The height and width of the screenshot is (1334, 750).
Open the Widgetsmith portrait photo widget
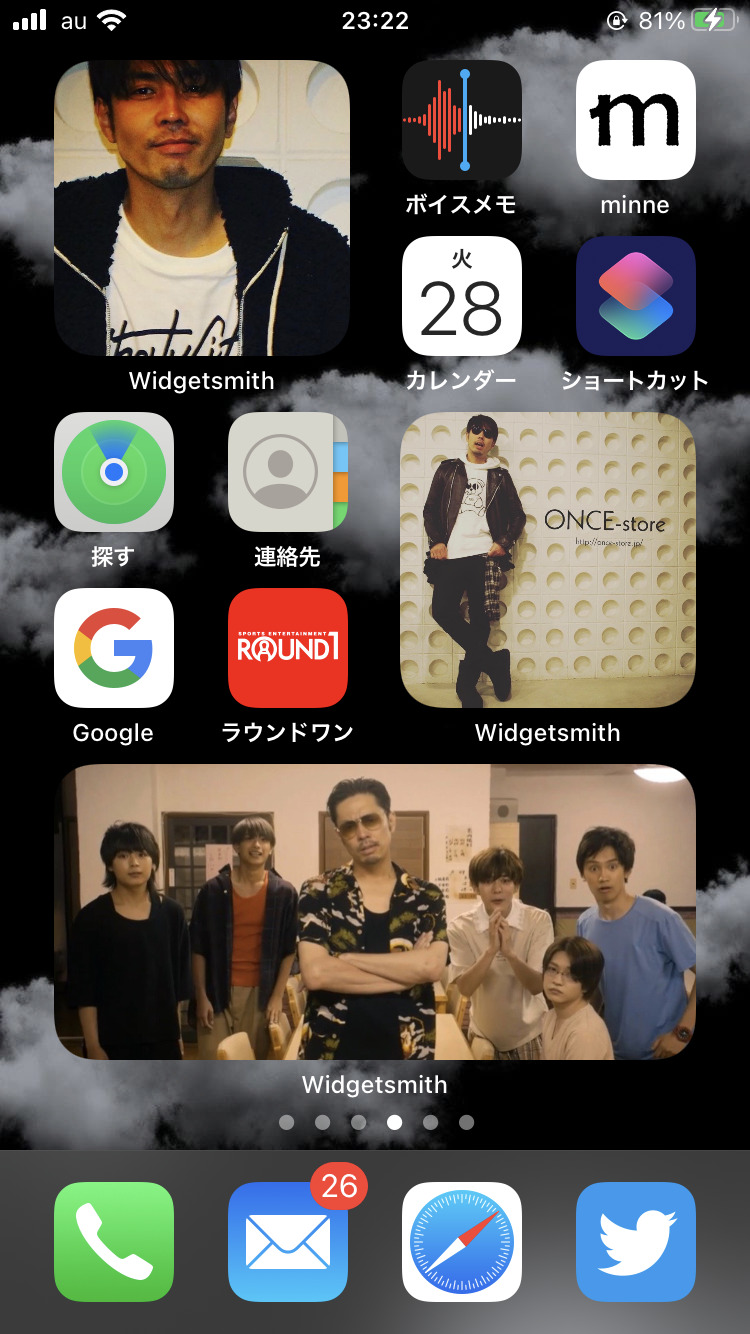[x=202, y=208]
